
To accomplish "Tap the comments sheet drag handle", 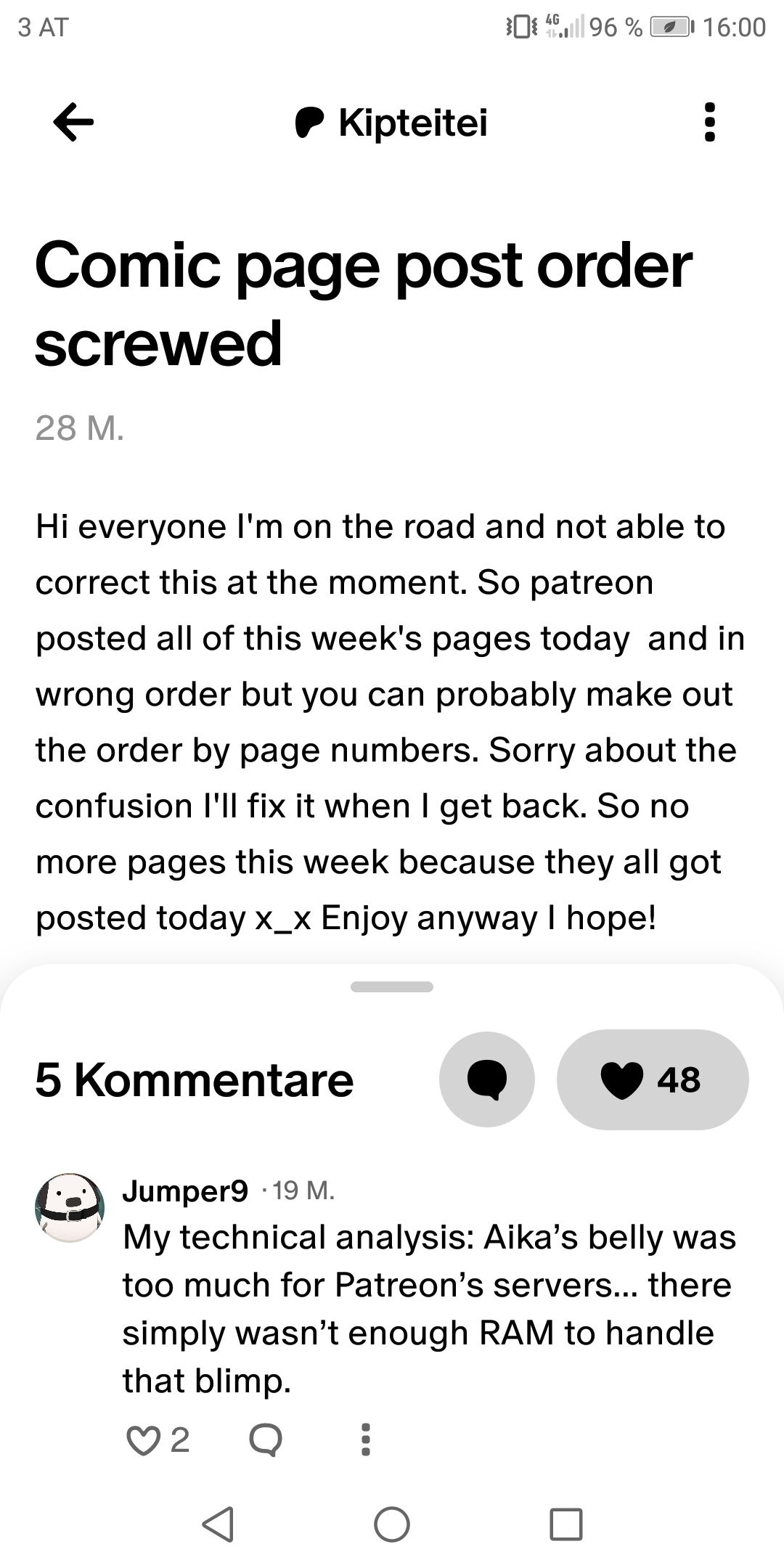I will [392, 987].
